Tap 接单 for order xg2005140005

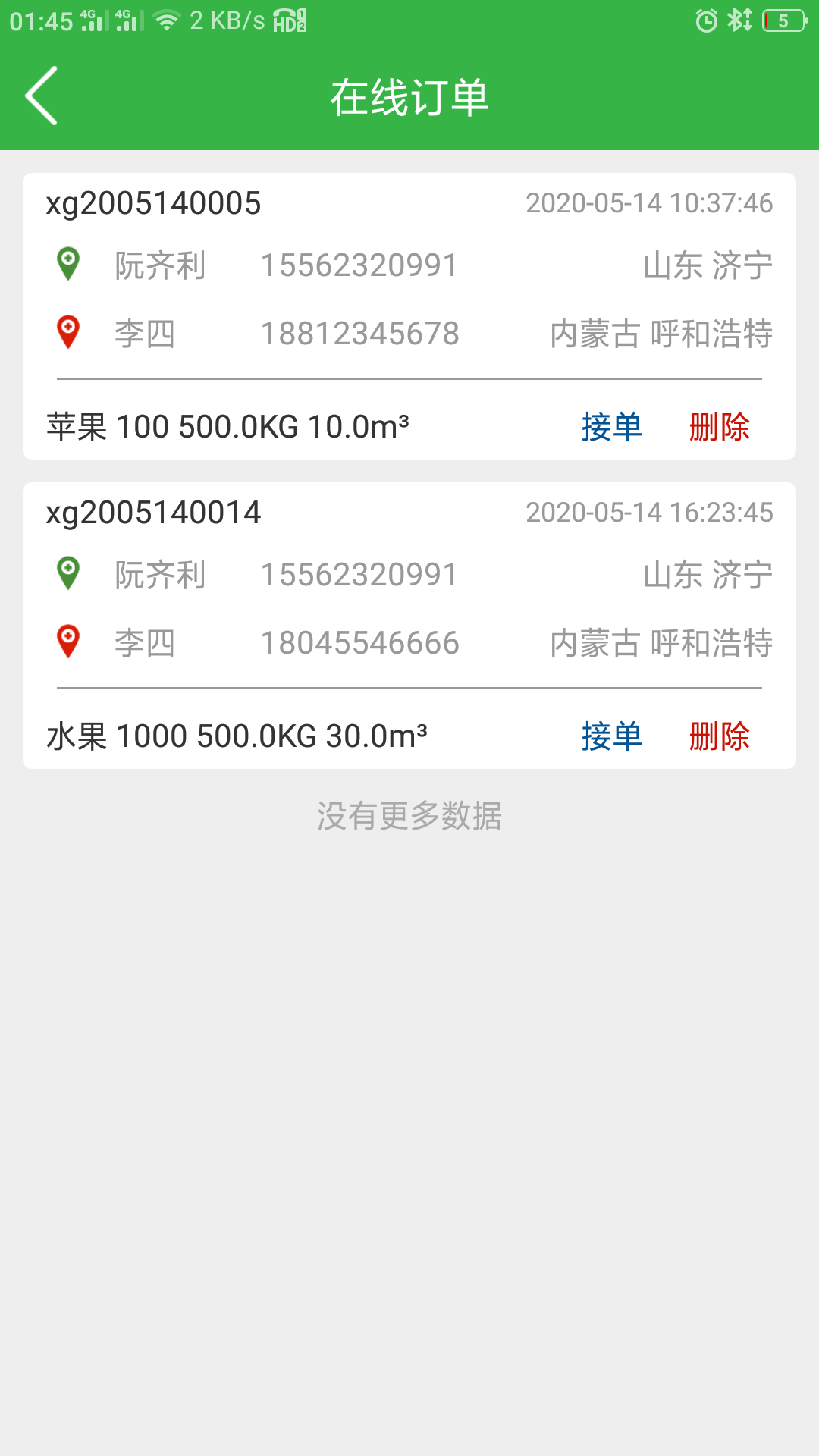(612, 427)
